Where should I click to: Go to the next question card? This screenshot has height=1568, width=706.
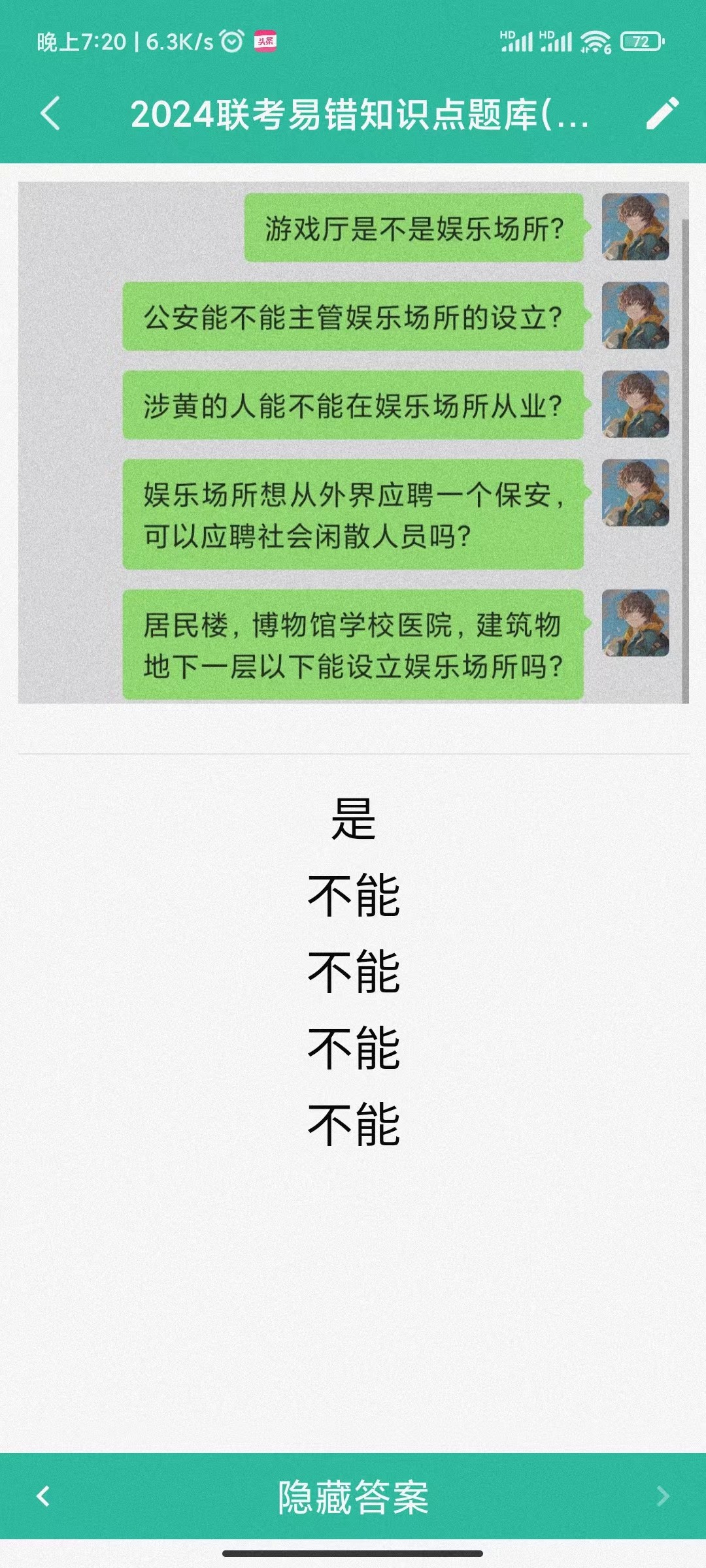(x=663, y=1497)
